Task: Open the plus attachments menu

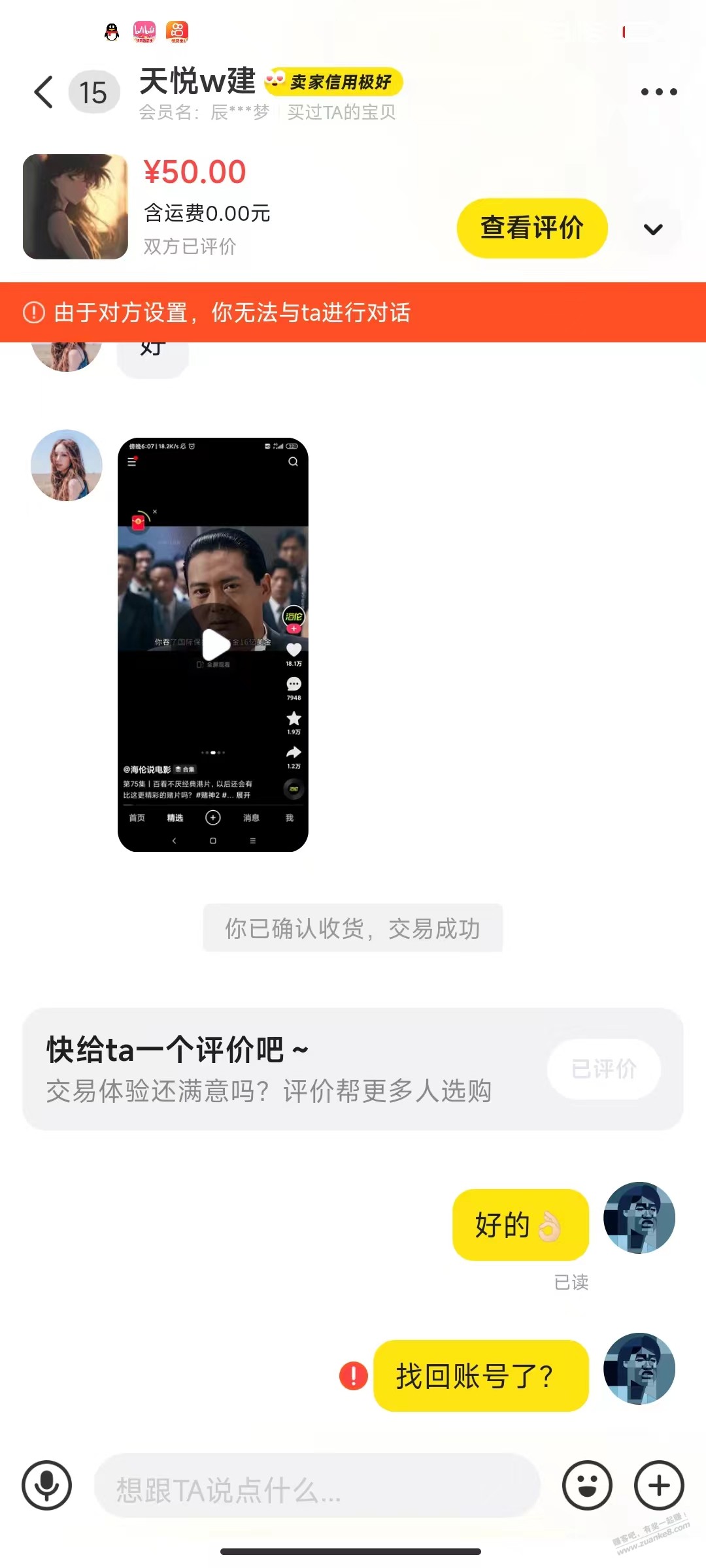Action: point(659,1485)
